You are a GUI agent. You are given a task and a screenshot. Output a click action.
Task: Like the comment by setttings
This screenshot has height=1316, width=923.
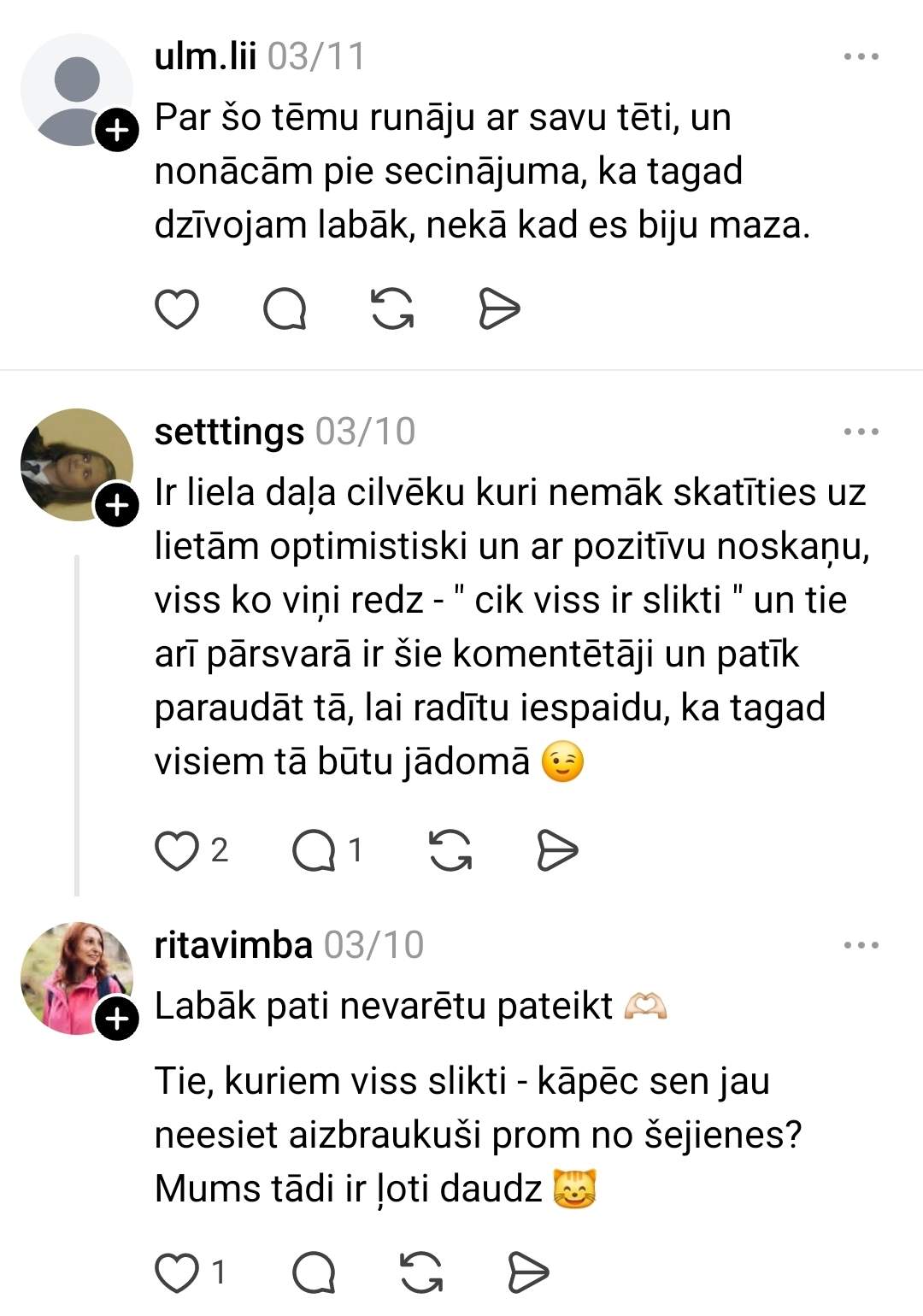pos(177,850)
